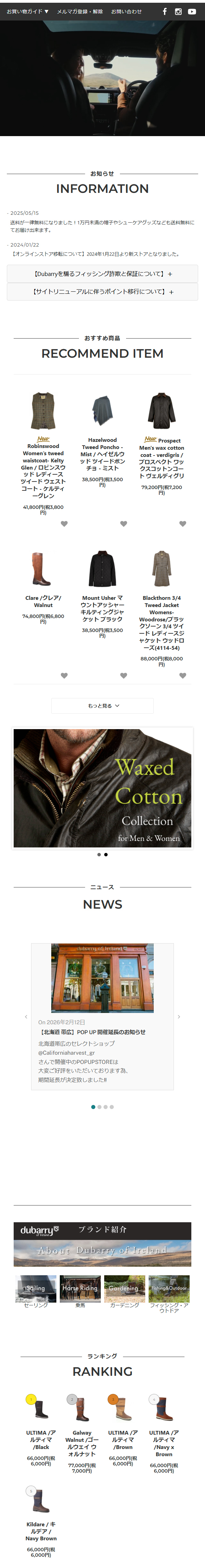Expand the ポイント移行について notice
This screenshot has width=205, height=1568.
coord(102,292)
